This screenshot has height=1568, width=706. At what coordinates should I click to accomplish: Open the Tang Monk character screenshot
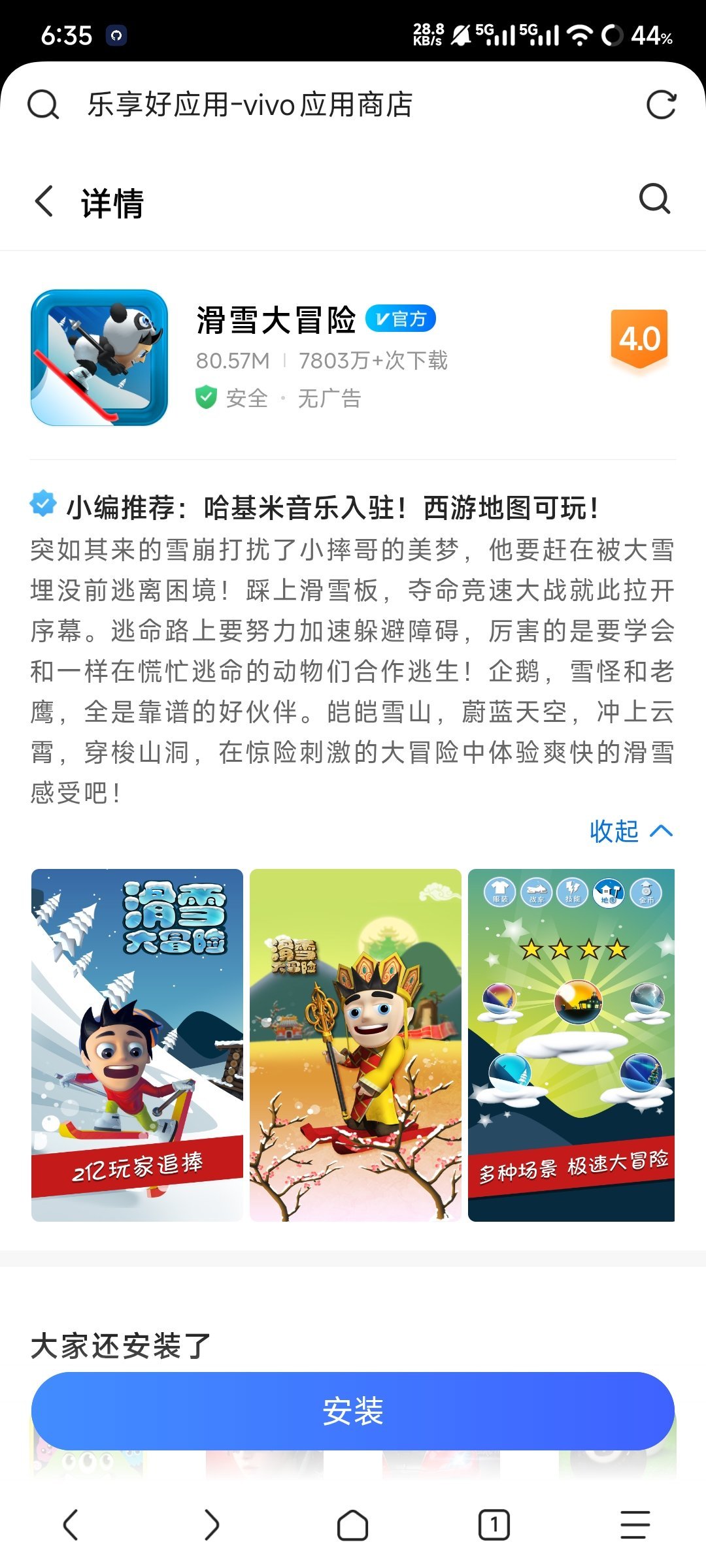click(x=356, y=1045)
